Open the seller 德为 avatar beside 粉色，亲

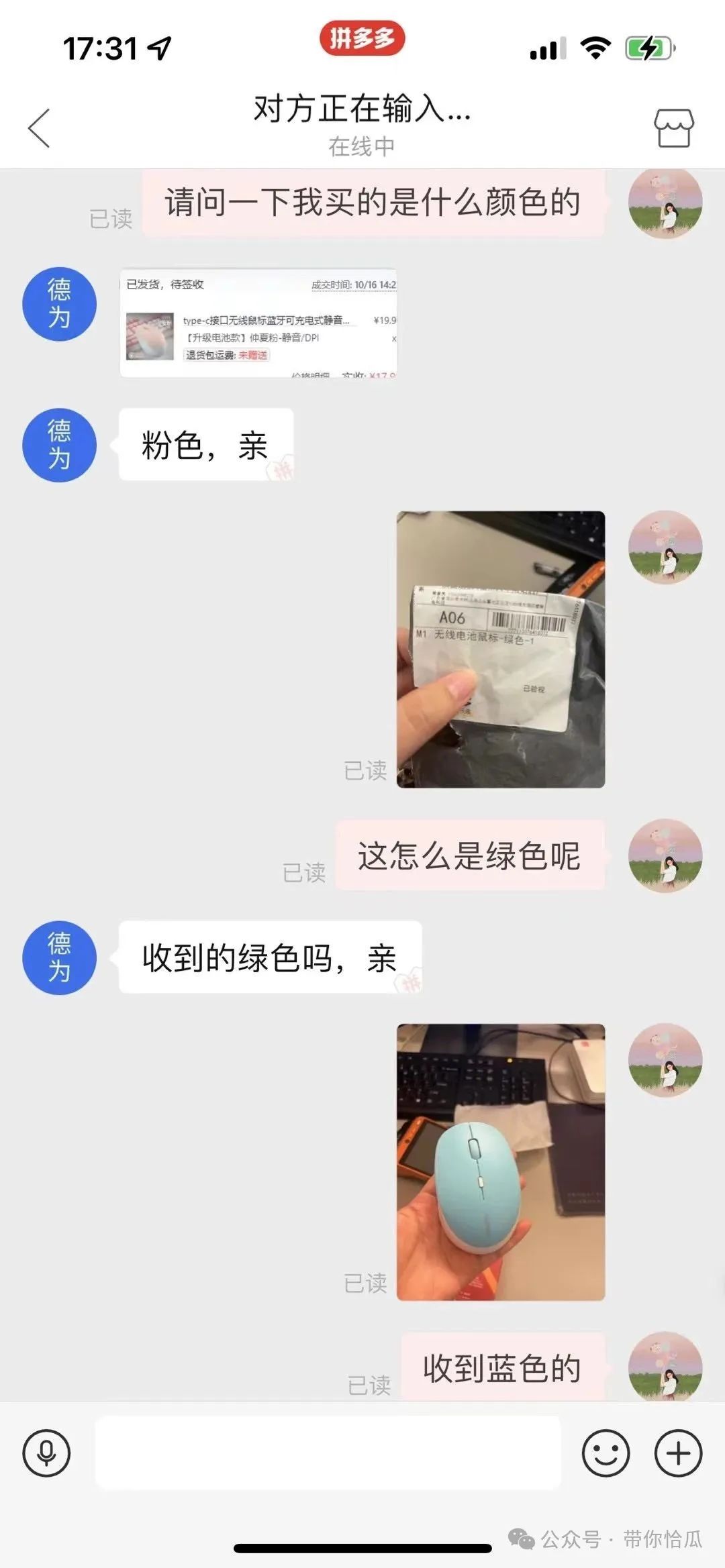59,446
